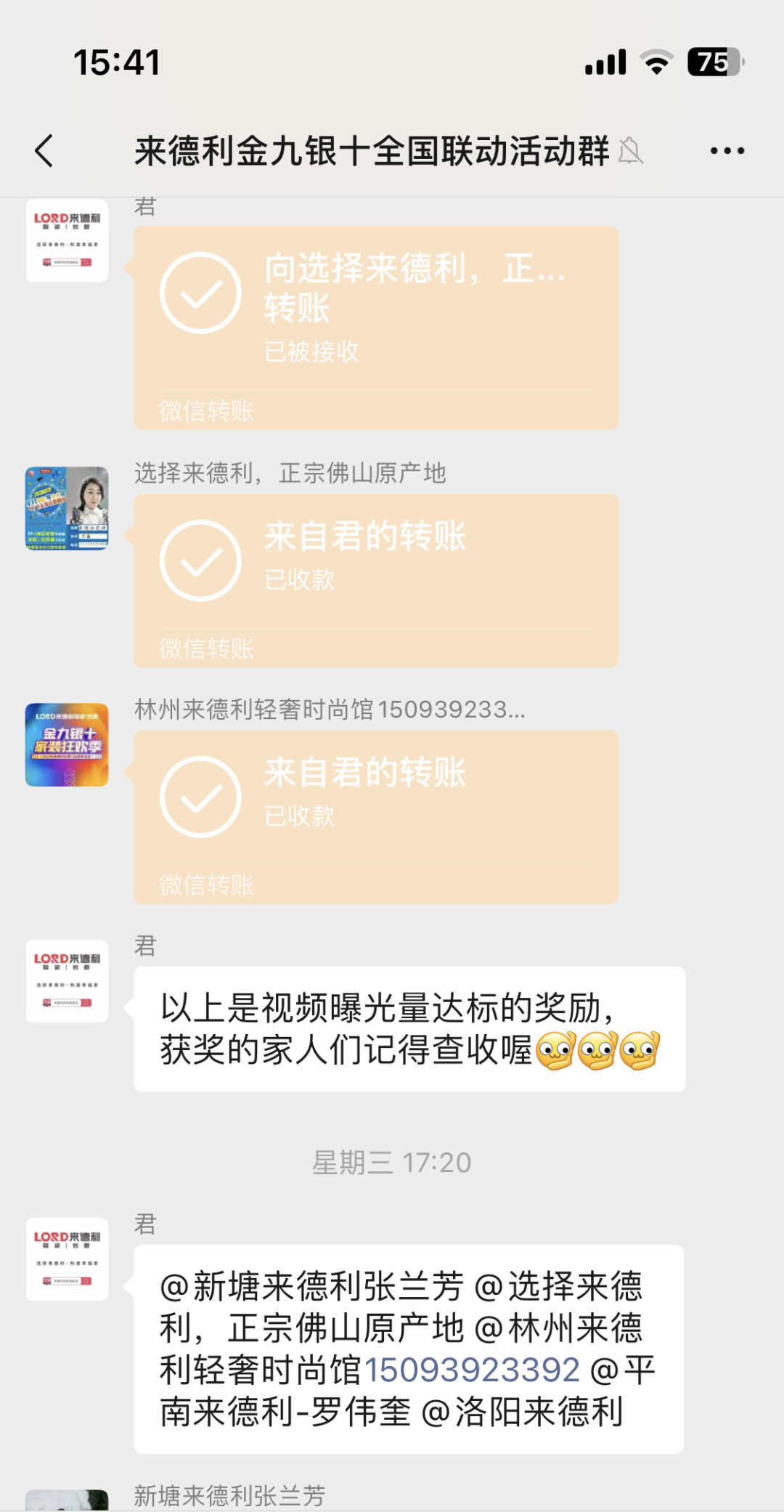Open the transfer to 选择来德利 card
The image size is (784, 1512).
tap(375, 327)
